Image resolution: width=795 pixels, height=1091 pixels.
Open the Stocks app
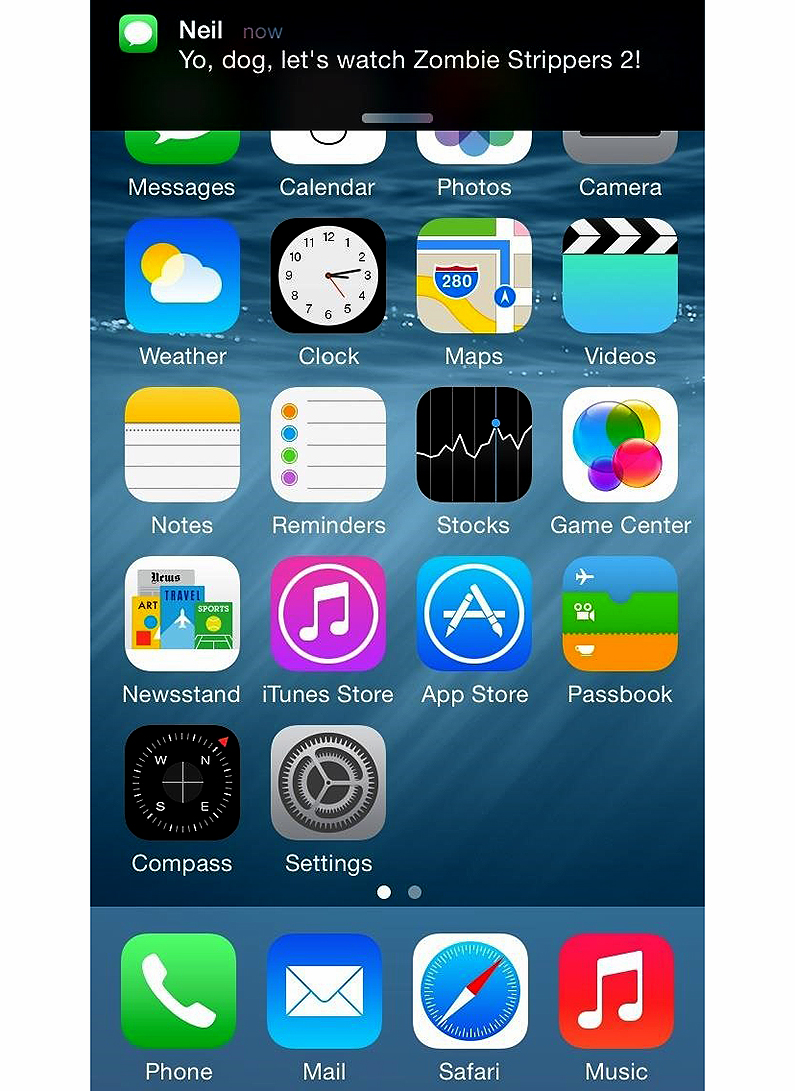click(x=474, y=445)
